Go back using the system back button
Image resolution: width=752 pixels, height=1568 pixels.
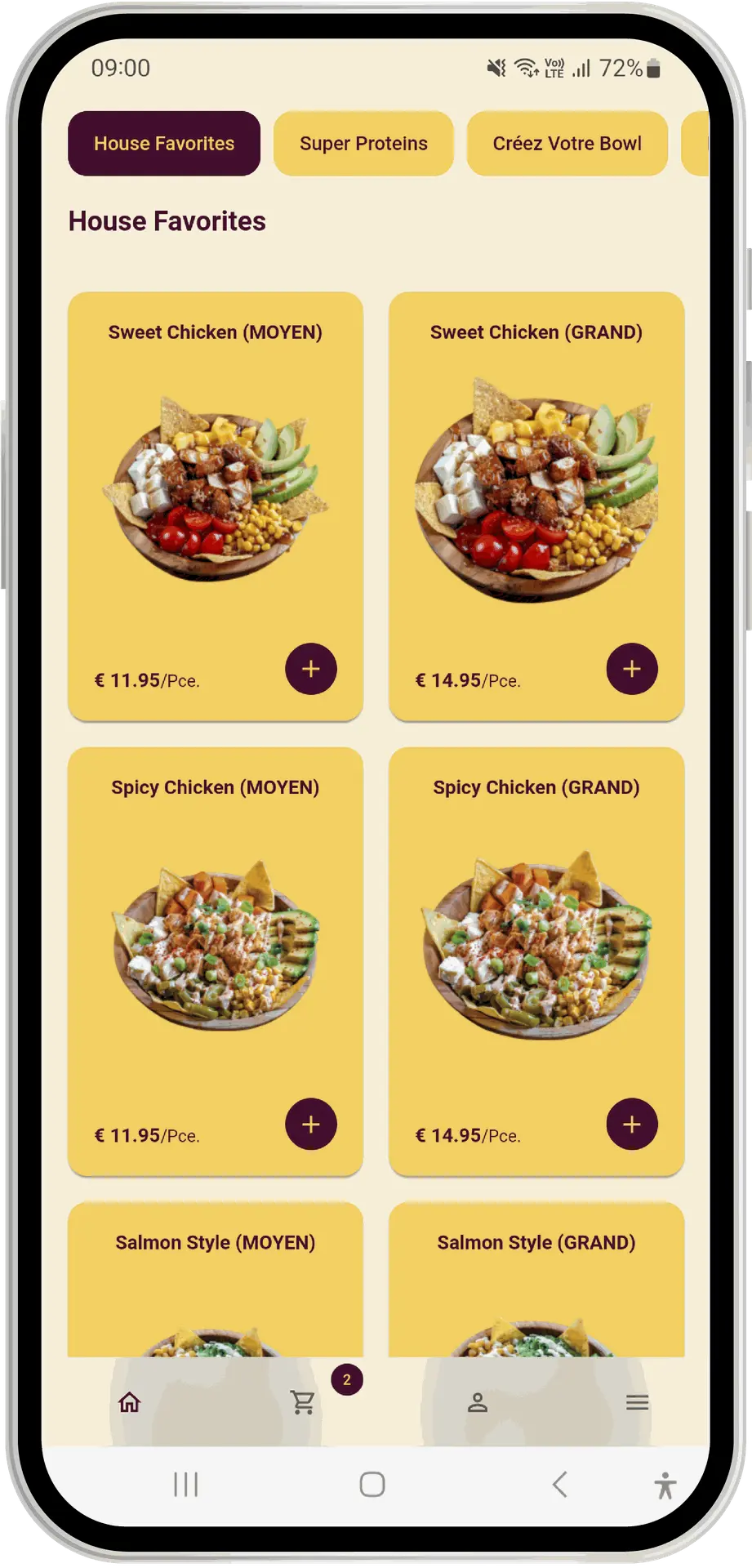click(559, 1484)
